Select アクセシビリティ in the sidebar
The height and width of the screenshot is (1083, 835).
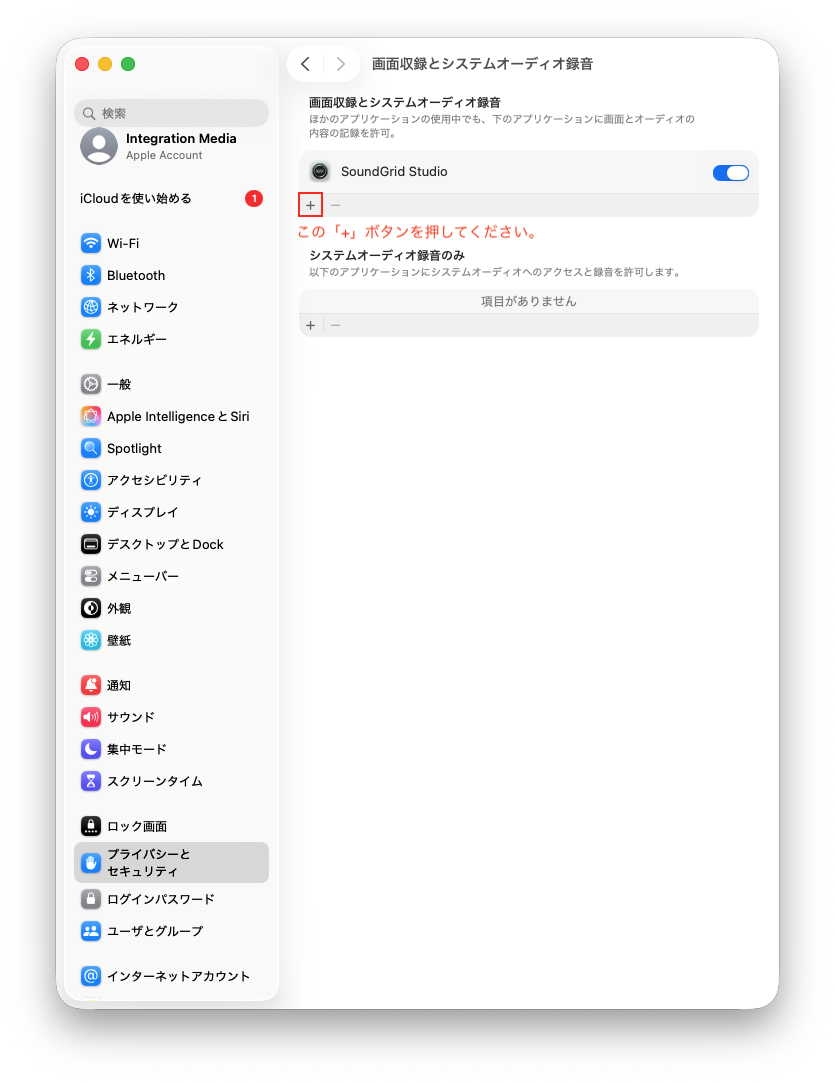pyautogui.click(x=153, y=480)
